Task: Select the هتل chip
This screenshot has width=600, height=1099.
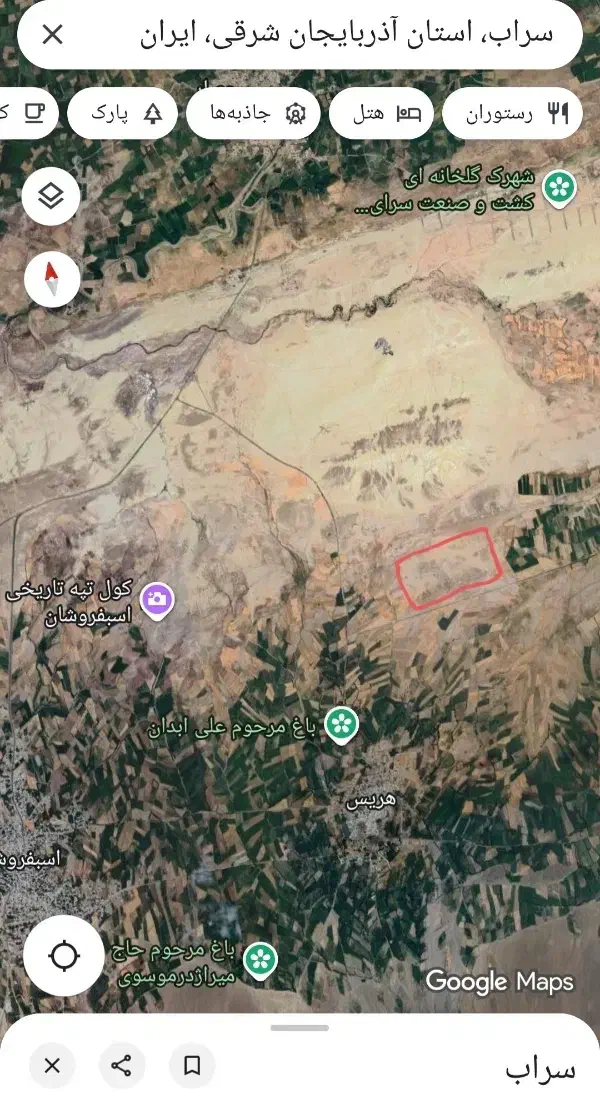Action: (383, 114)
